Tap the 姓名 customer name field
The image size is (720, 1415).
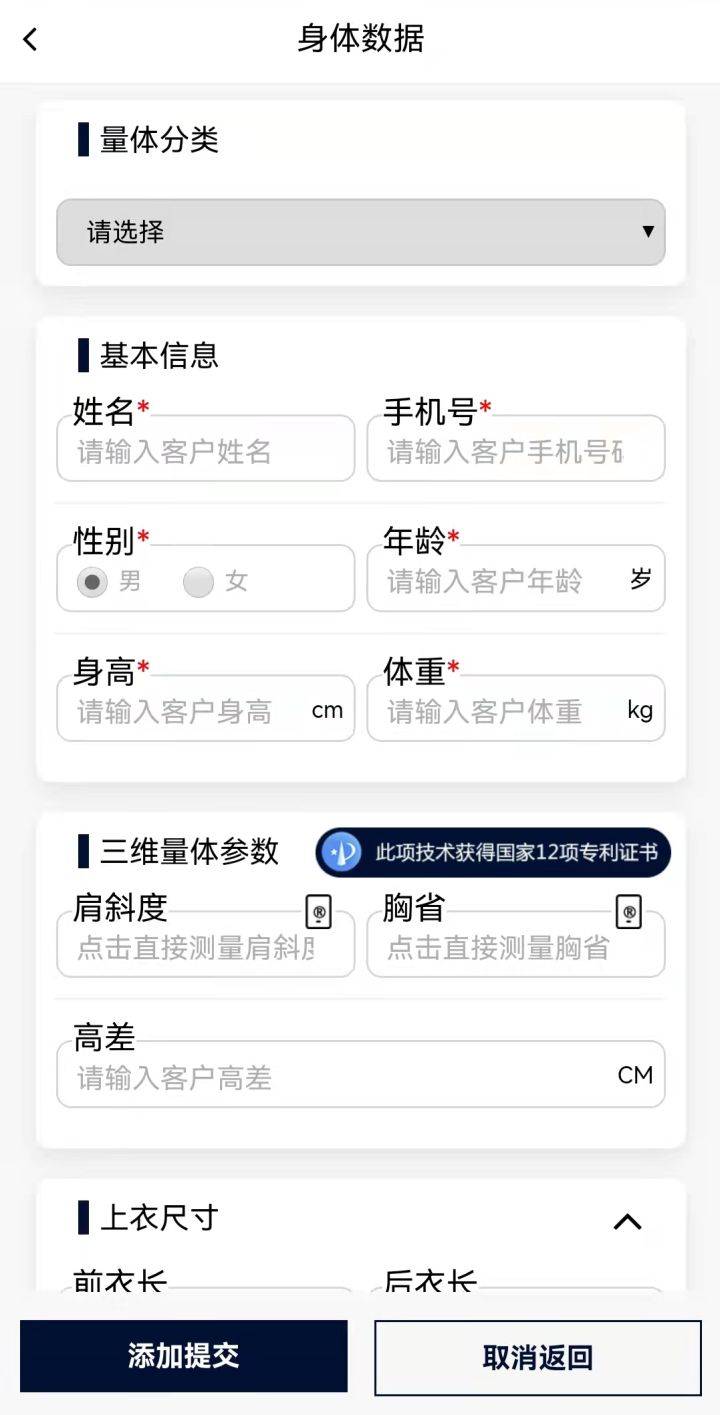pyautogui.click(x=205, y=451)
